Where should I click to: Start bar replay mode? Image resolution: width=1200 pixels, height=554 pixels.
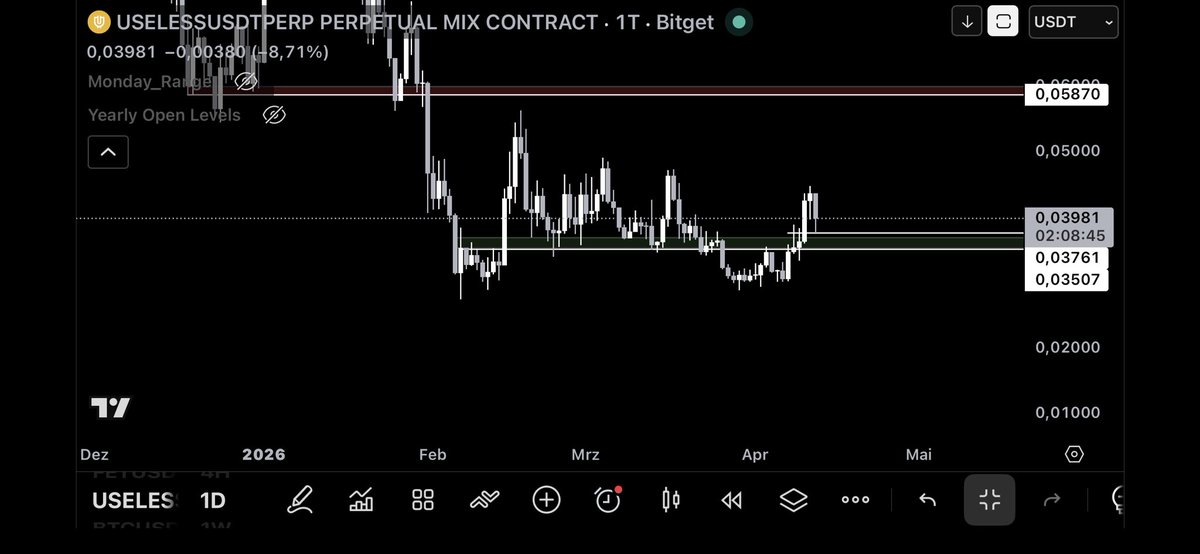[732, 500]
